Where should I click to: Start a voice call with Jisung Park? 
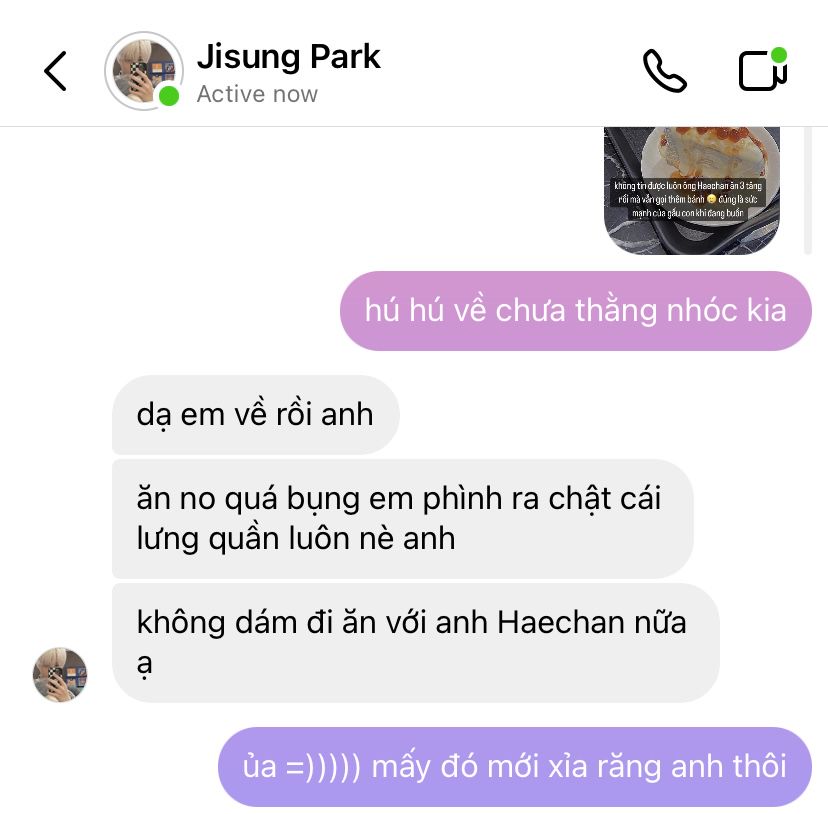[x=664, y=71]
